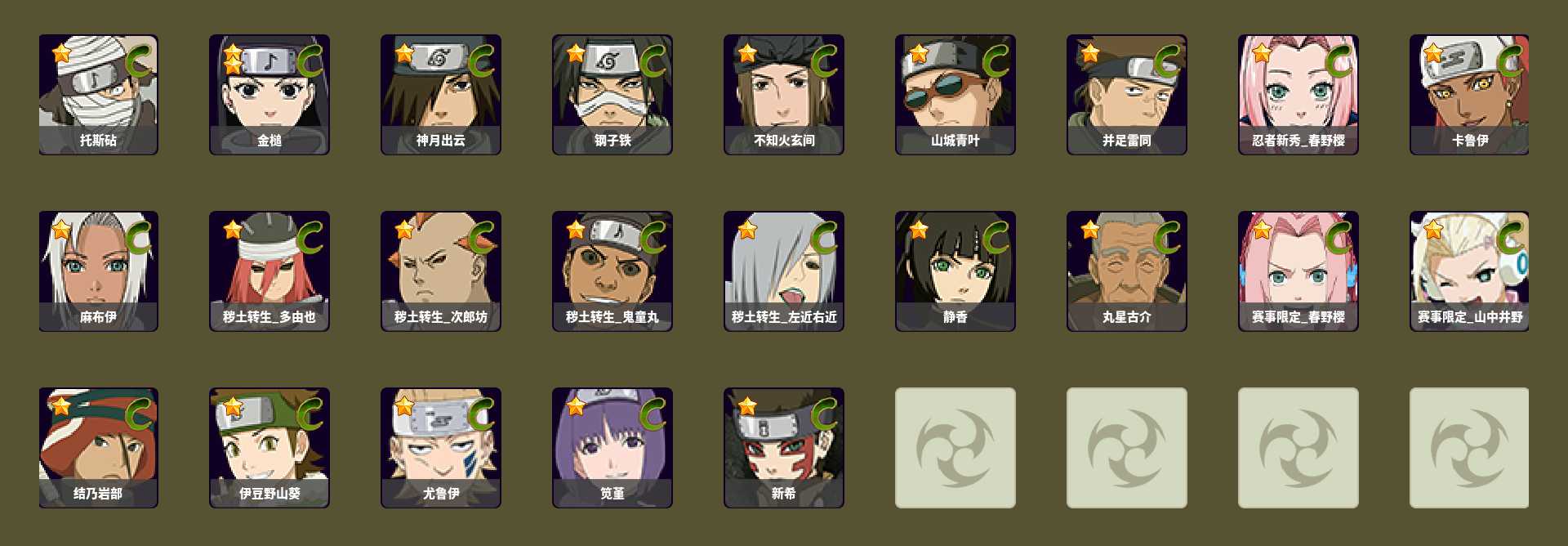Tap the 新希 ninja card
The image size is (1568, 546).
coord(784,447)
